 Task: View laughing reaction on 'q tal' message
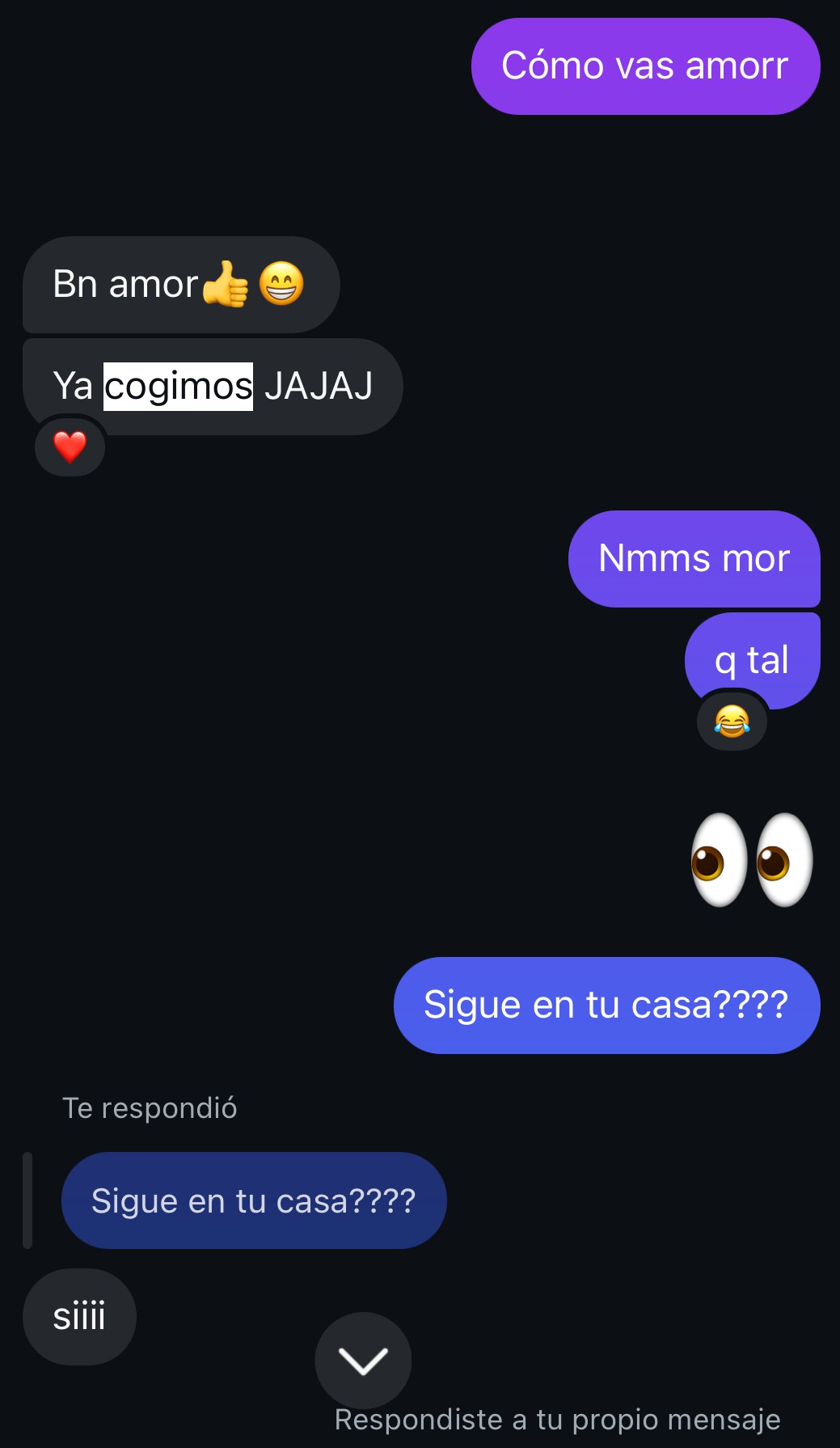coord(732,720)
